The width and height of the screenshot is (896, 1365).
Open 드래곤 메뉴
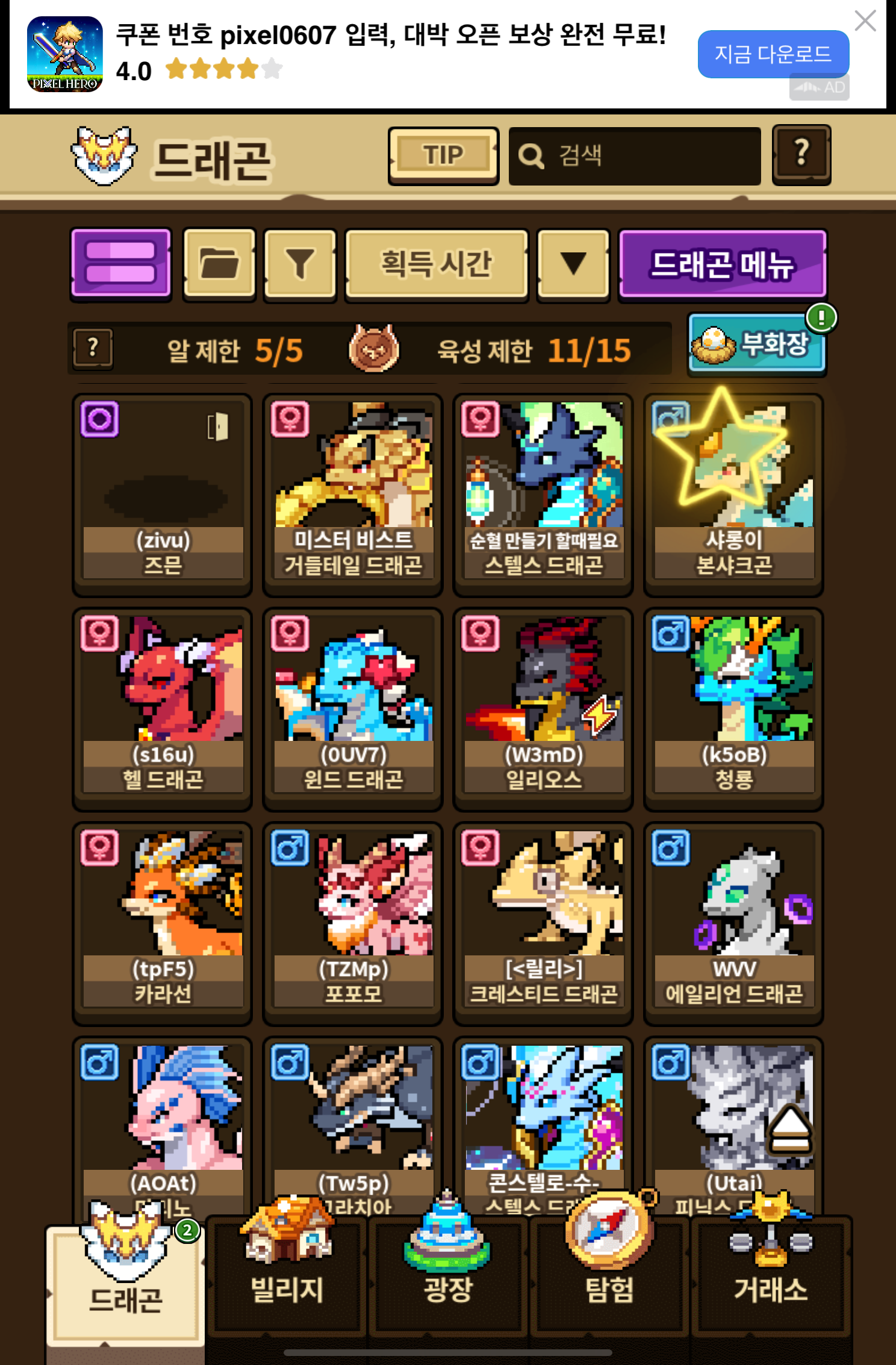(722, 264)
